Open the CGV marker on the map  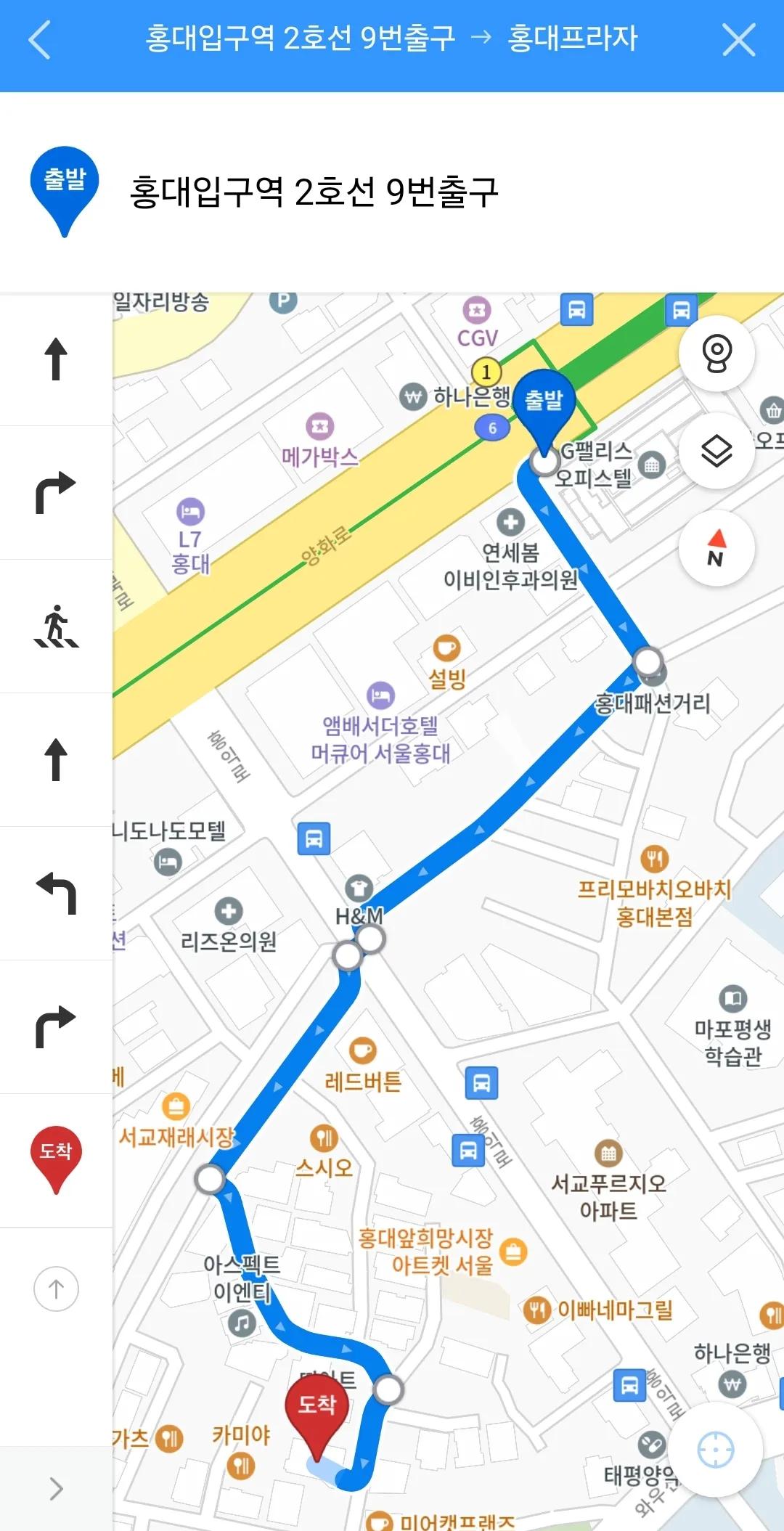coord(477,311)
